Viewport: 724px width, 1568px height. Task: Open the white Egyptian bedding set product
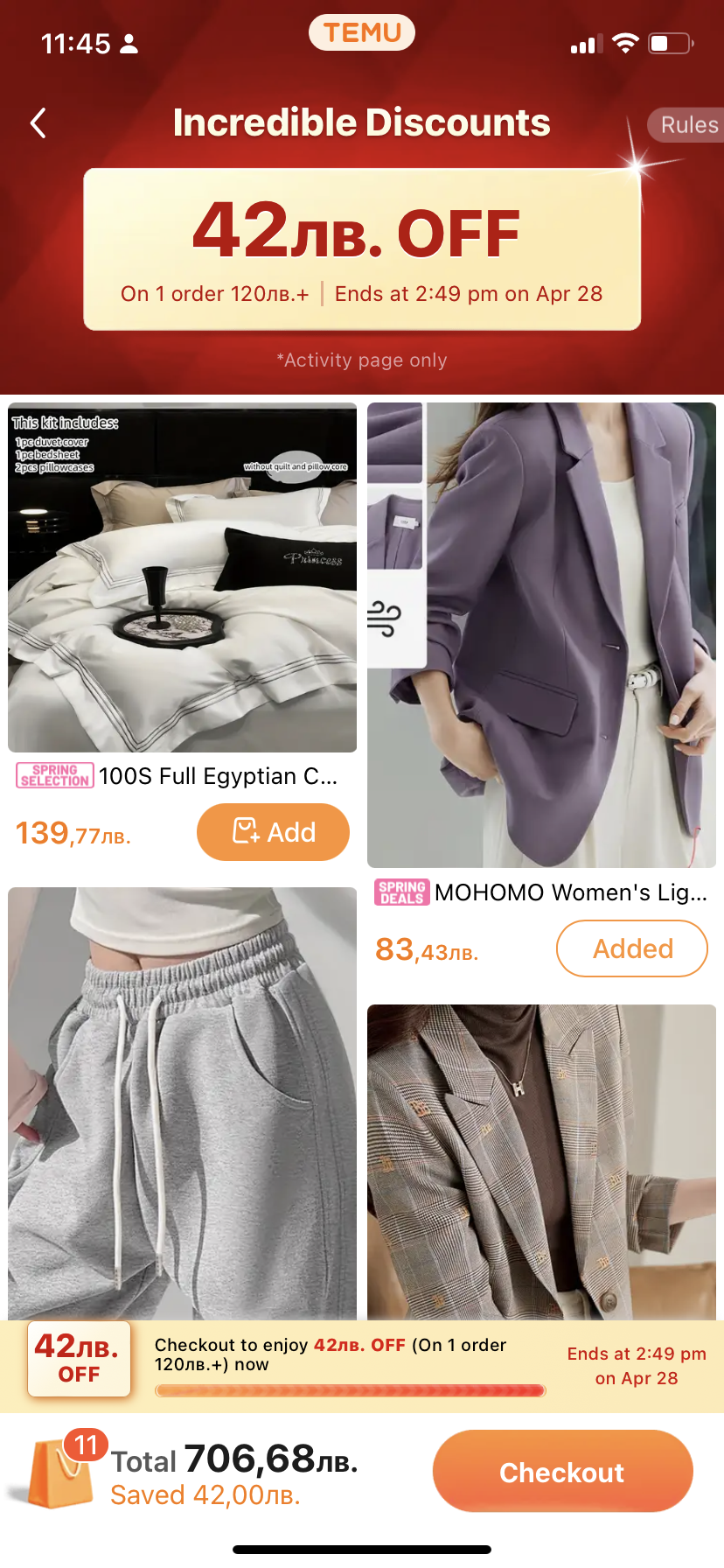pos(182,577)
